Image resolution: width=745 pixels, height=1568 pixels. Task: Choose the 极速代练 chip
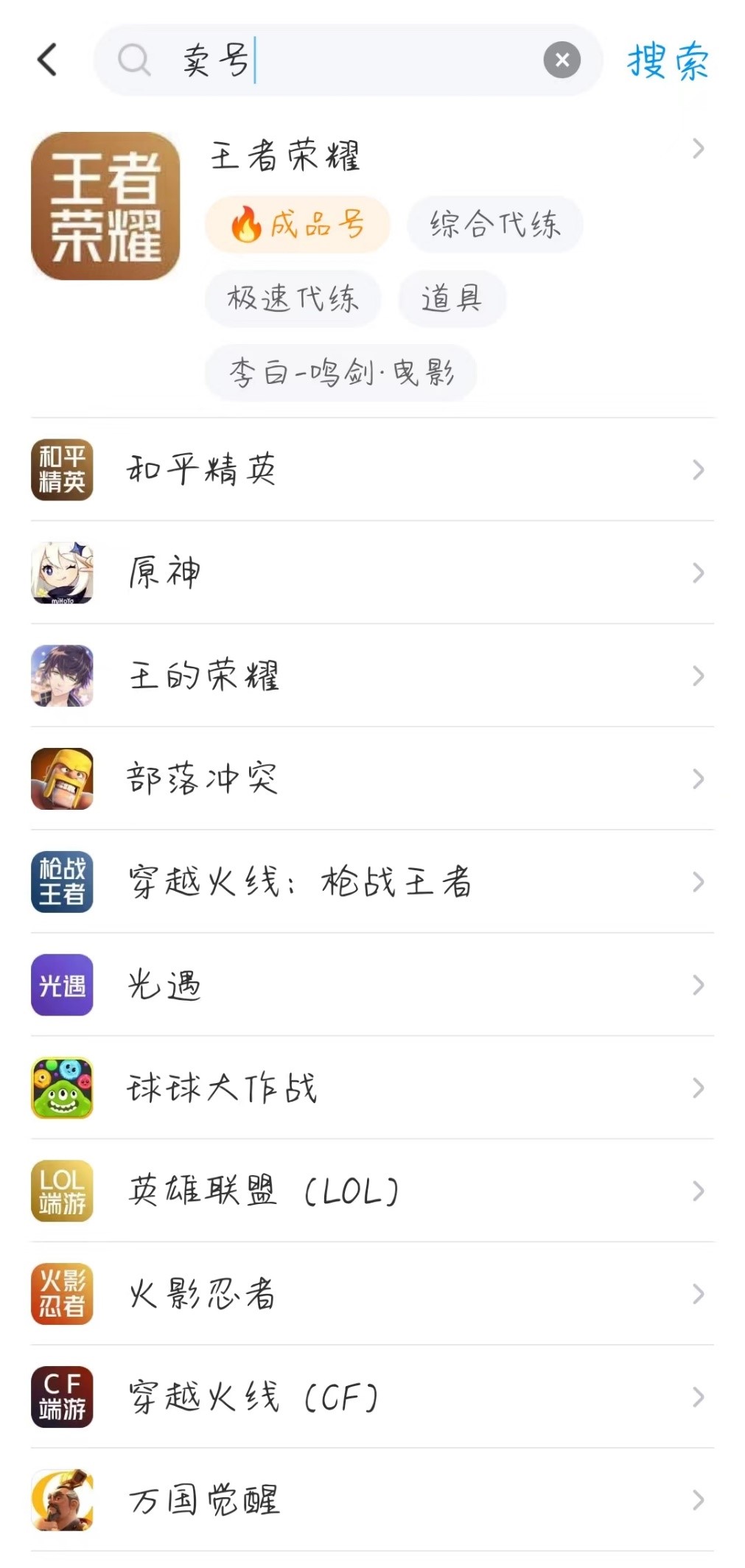(293, 298)
